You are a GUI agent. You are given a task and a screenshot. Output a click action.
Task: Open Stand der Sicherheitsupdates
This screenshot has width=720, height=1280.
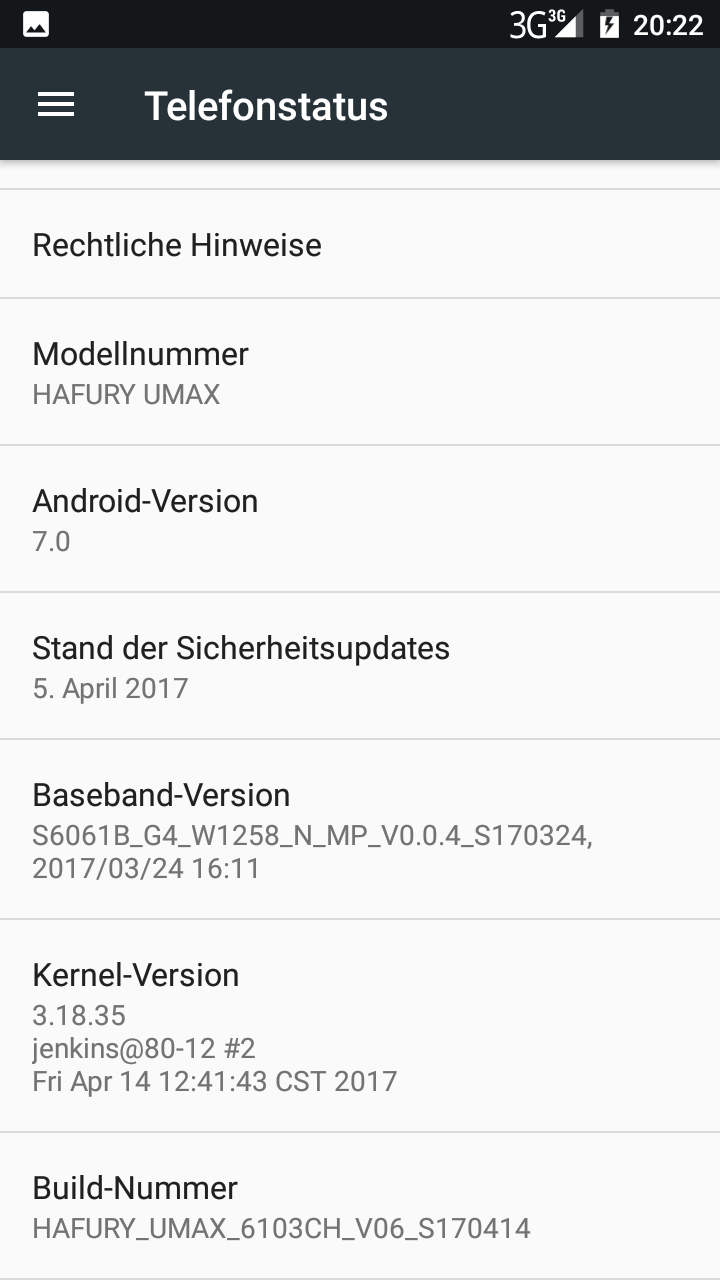tap(360, 666)
